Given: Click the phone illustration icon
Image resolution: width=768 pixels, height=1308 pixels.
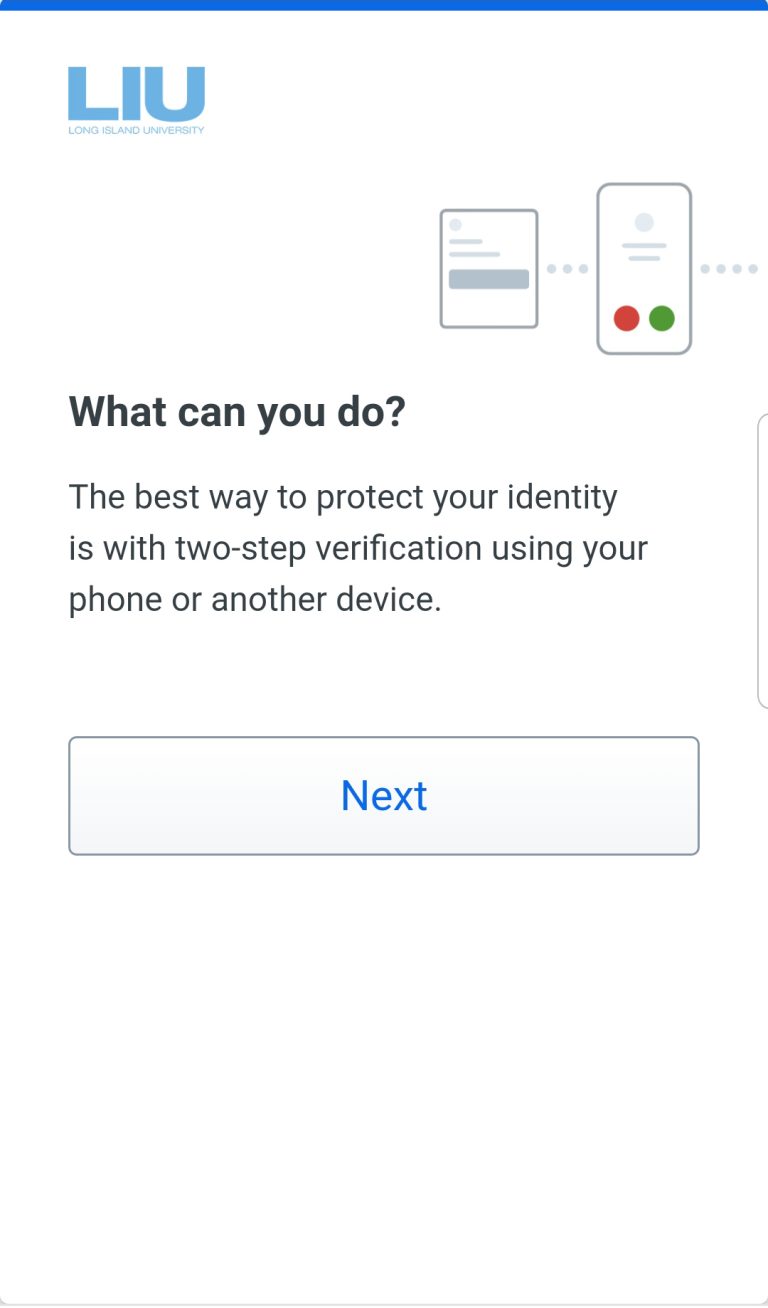Looking at the screenshot, I should click(643, 268).
